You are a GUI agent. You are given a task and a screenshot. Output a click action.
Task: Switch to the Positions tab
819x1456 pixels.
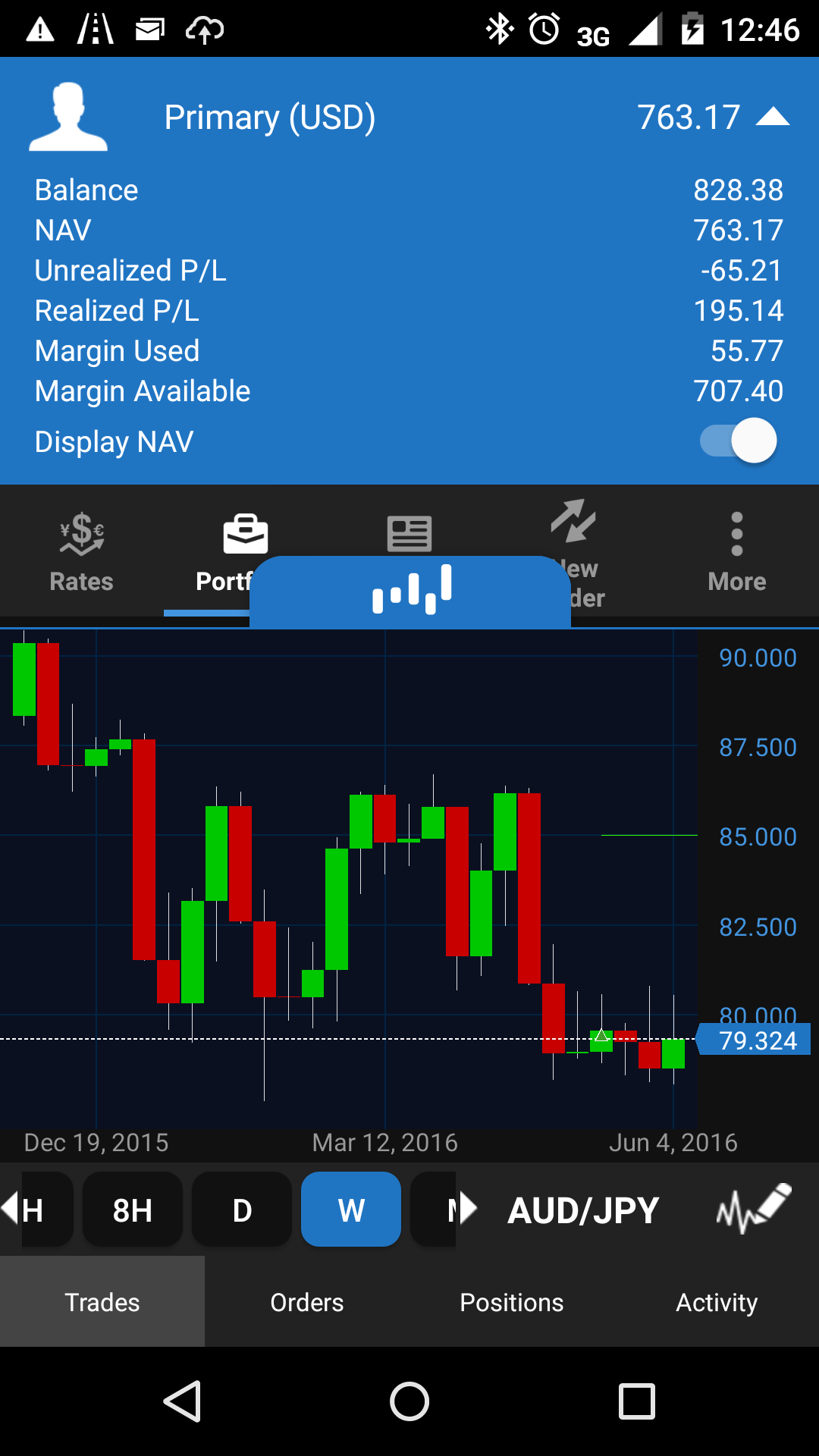tap(512, 1302)
